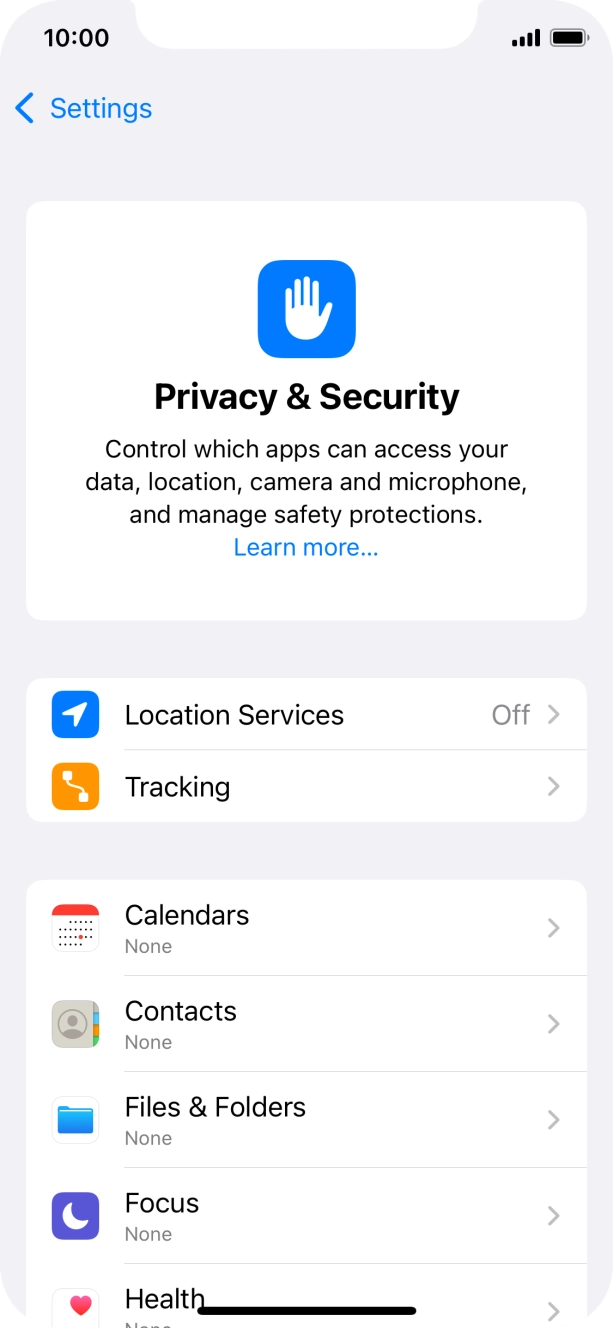Viewport: 613px width, 1328px height.
Task: Open Files & Folders permissions
Action: pyautogui.click(x=306, y=1120)
